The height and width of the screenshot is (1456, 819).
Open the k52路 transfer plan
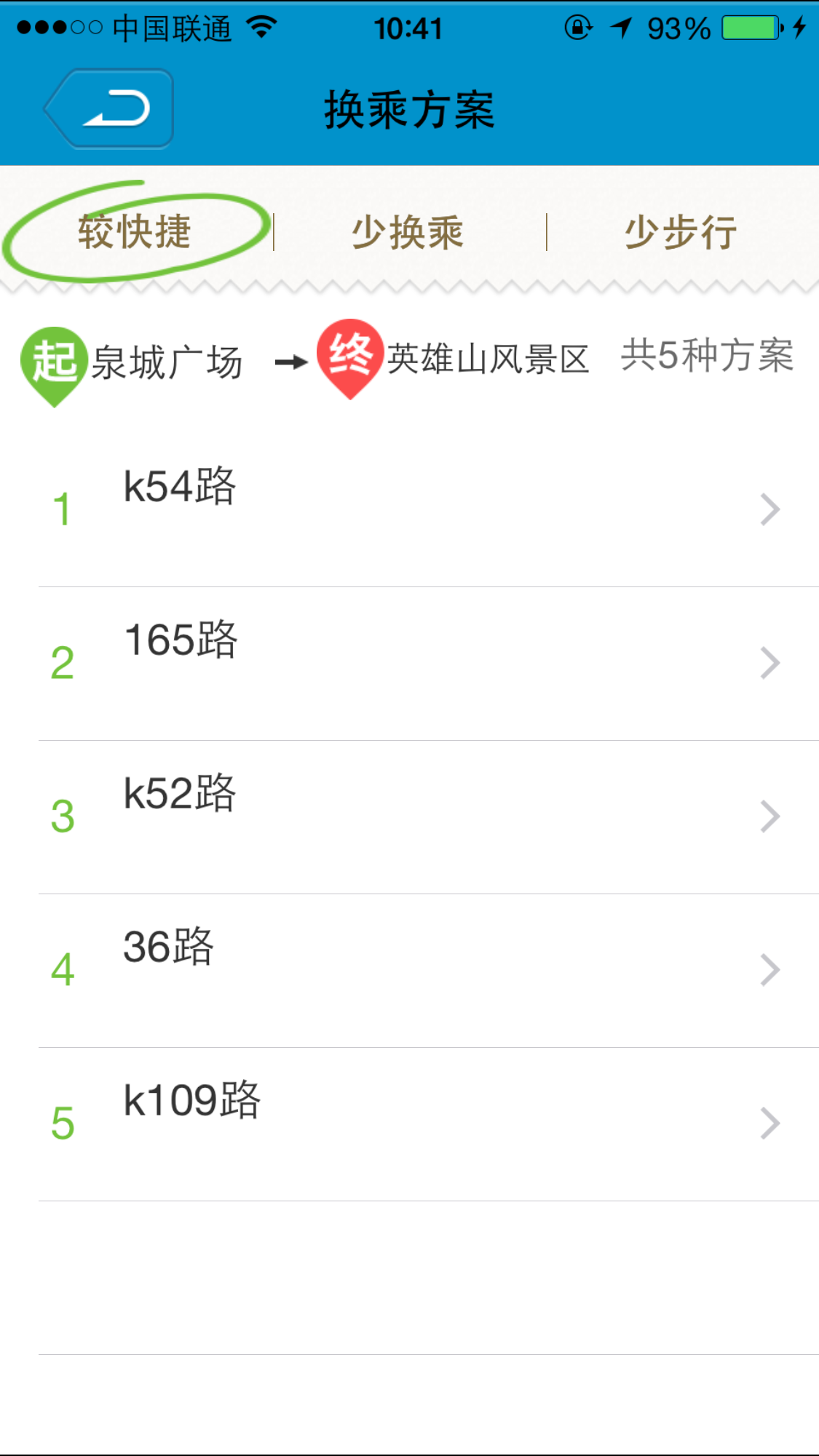tap(428, 817)
